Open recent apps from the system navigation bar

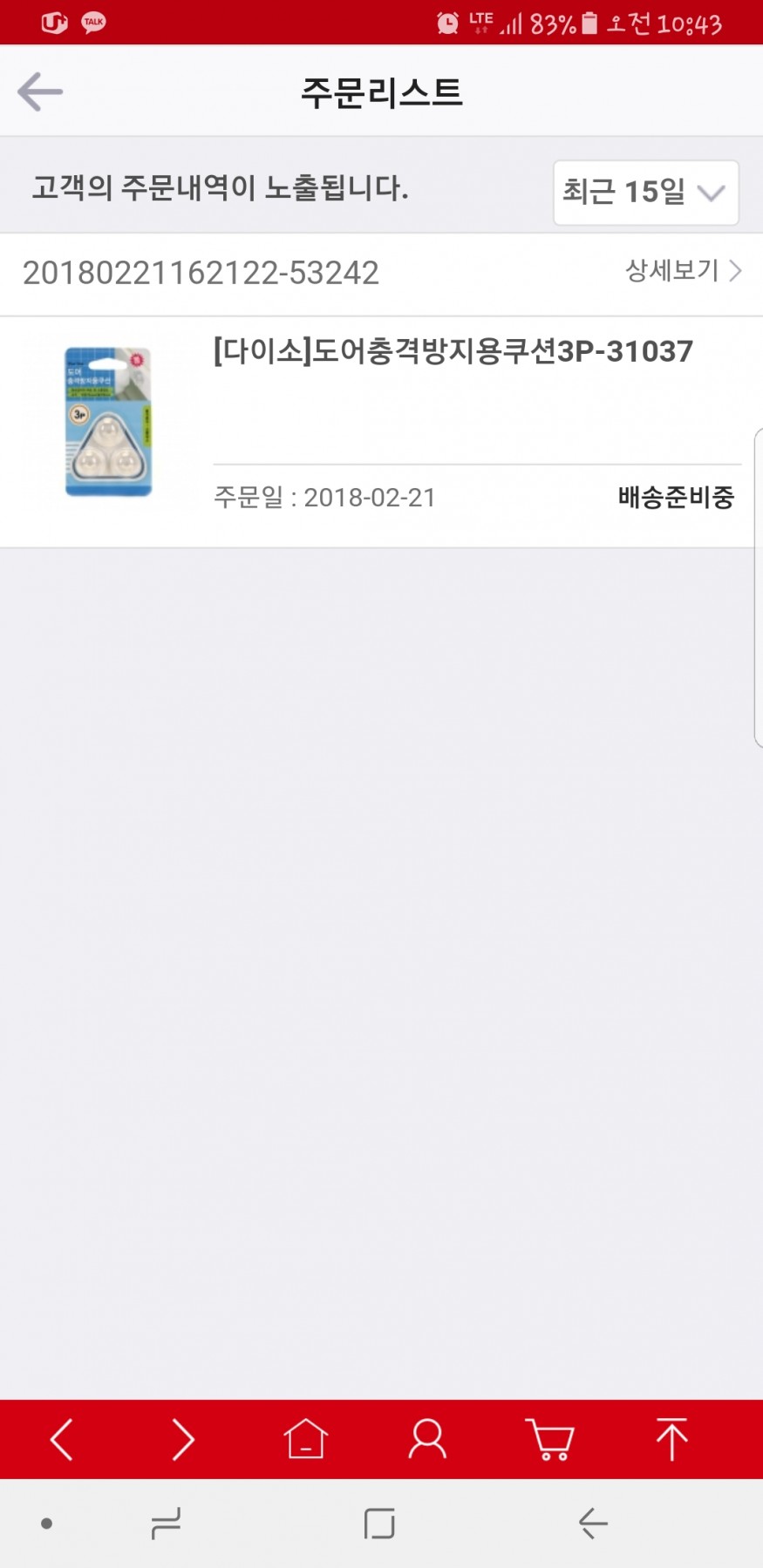[x=166, y=1524]
